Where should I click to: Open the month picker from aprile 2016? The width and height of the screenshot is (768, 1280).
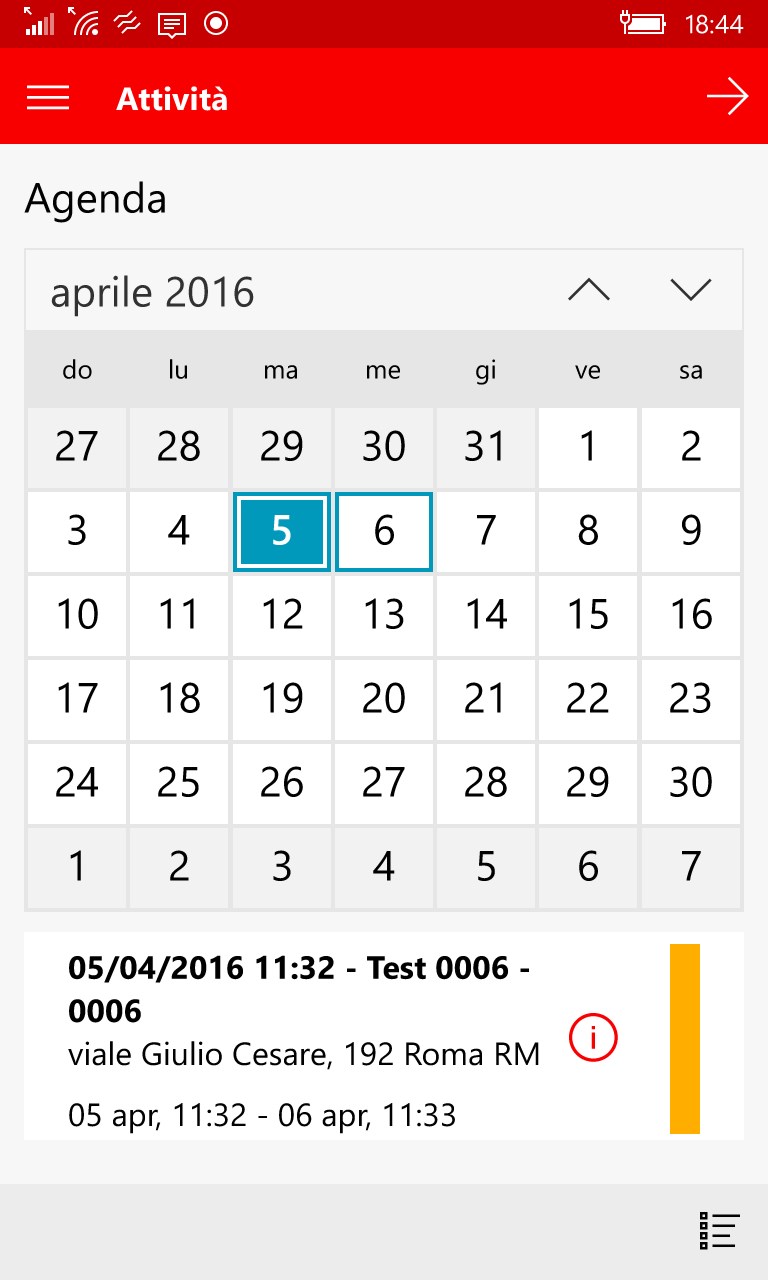coord(153,293)
